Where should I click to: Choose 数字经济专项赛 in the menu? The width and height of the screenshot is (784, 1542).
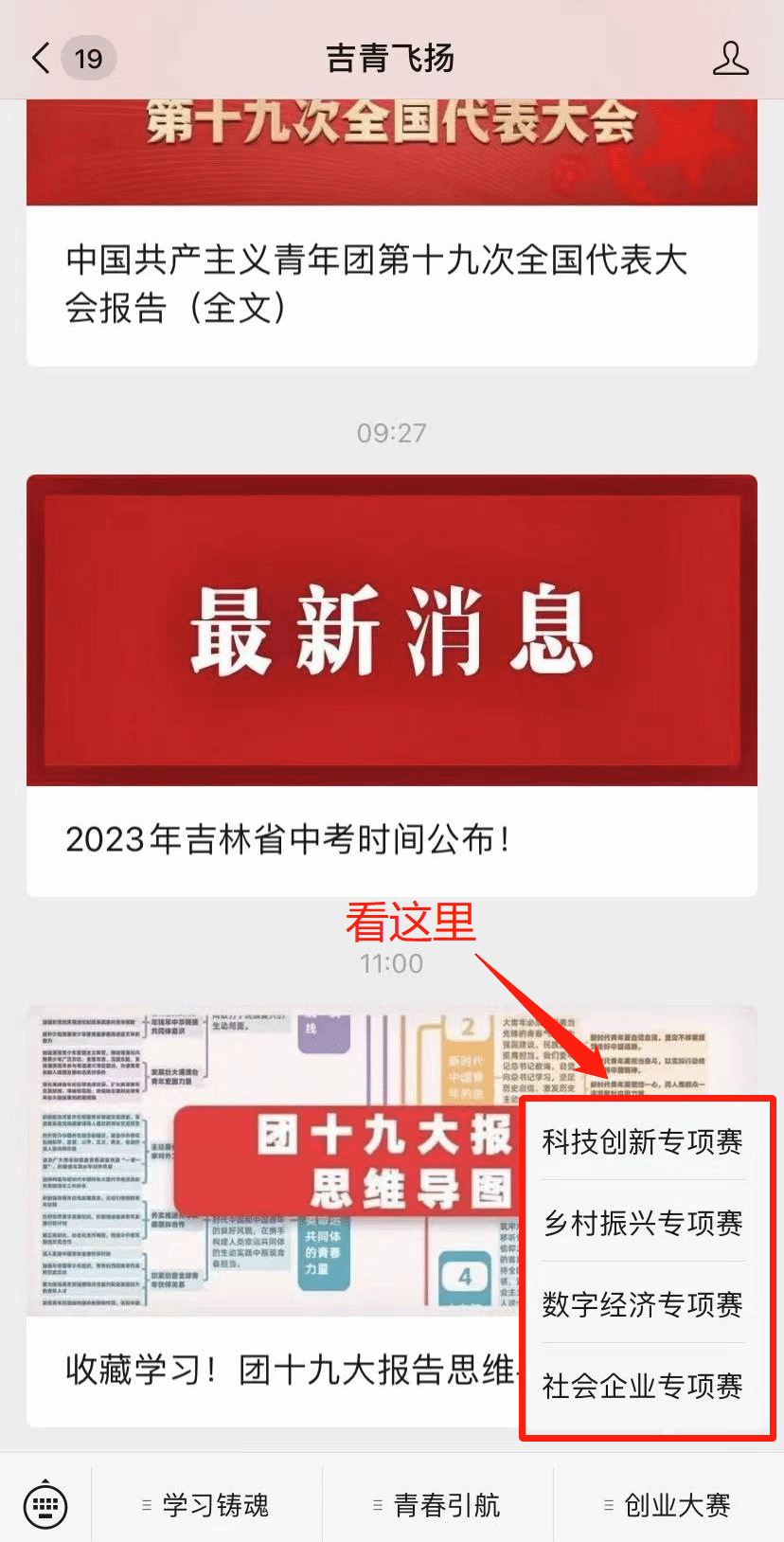(x=642, y=1304)
